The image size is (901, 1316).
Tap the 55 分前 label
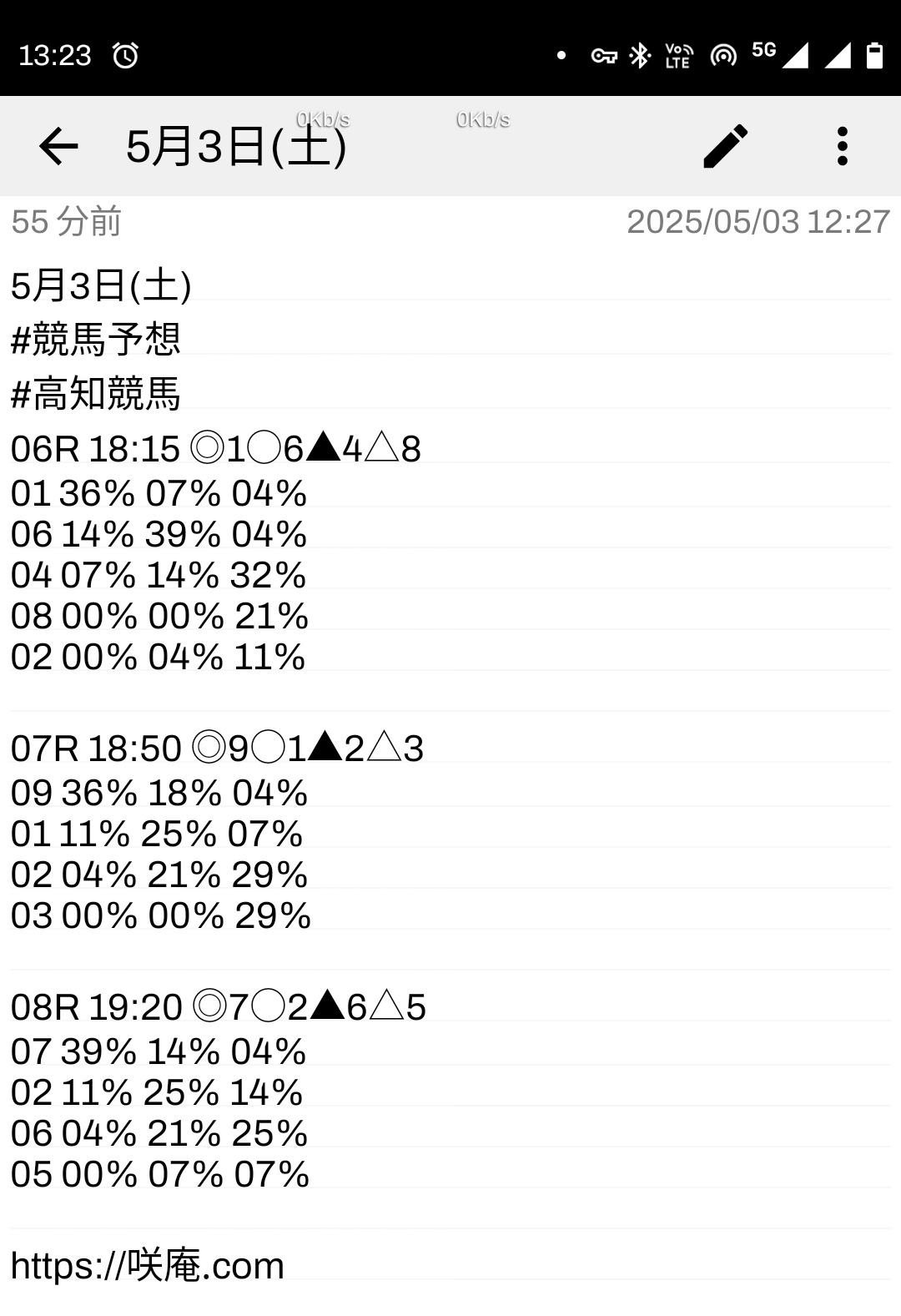(x=65, y=223)
